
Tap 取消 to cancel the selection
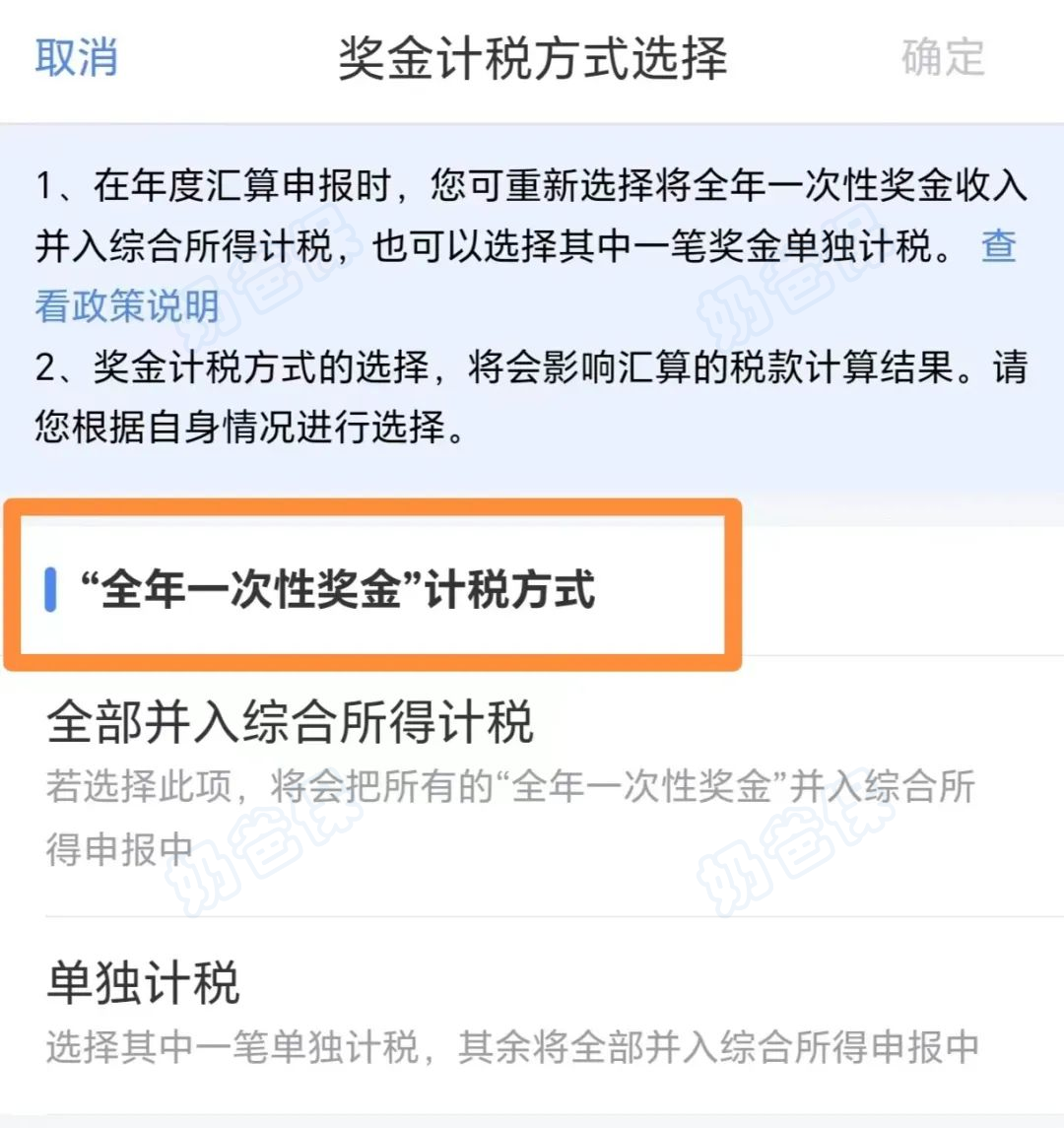(77, 57)
